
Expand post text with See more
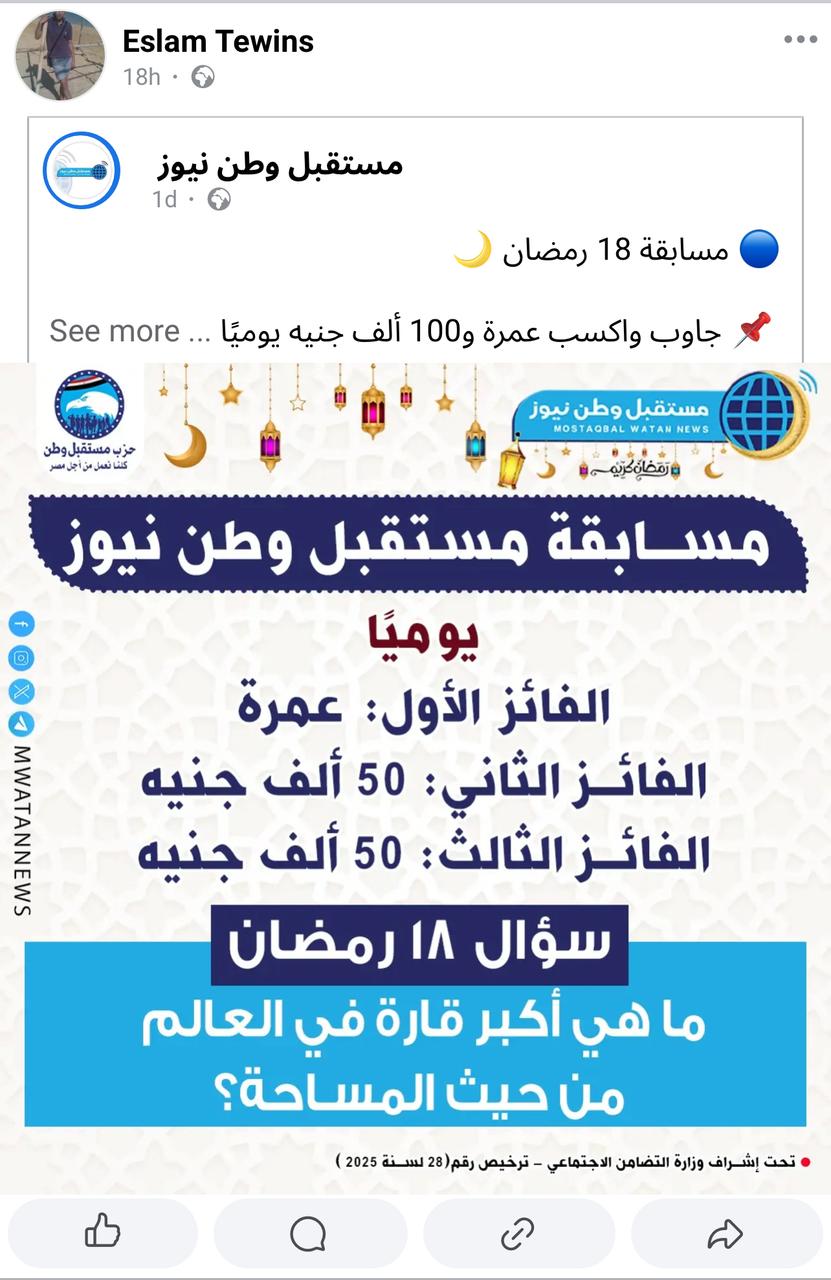click(115, 331)
